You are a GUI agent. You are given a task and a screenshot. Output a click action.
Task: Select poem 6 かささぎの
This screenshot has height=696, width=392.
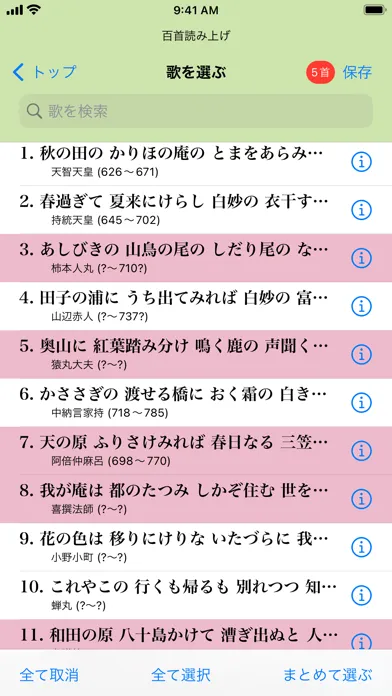point(196,402)
